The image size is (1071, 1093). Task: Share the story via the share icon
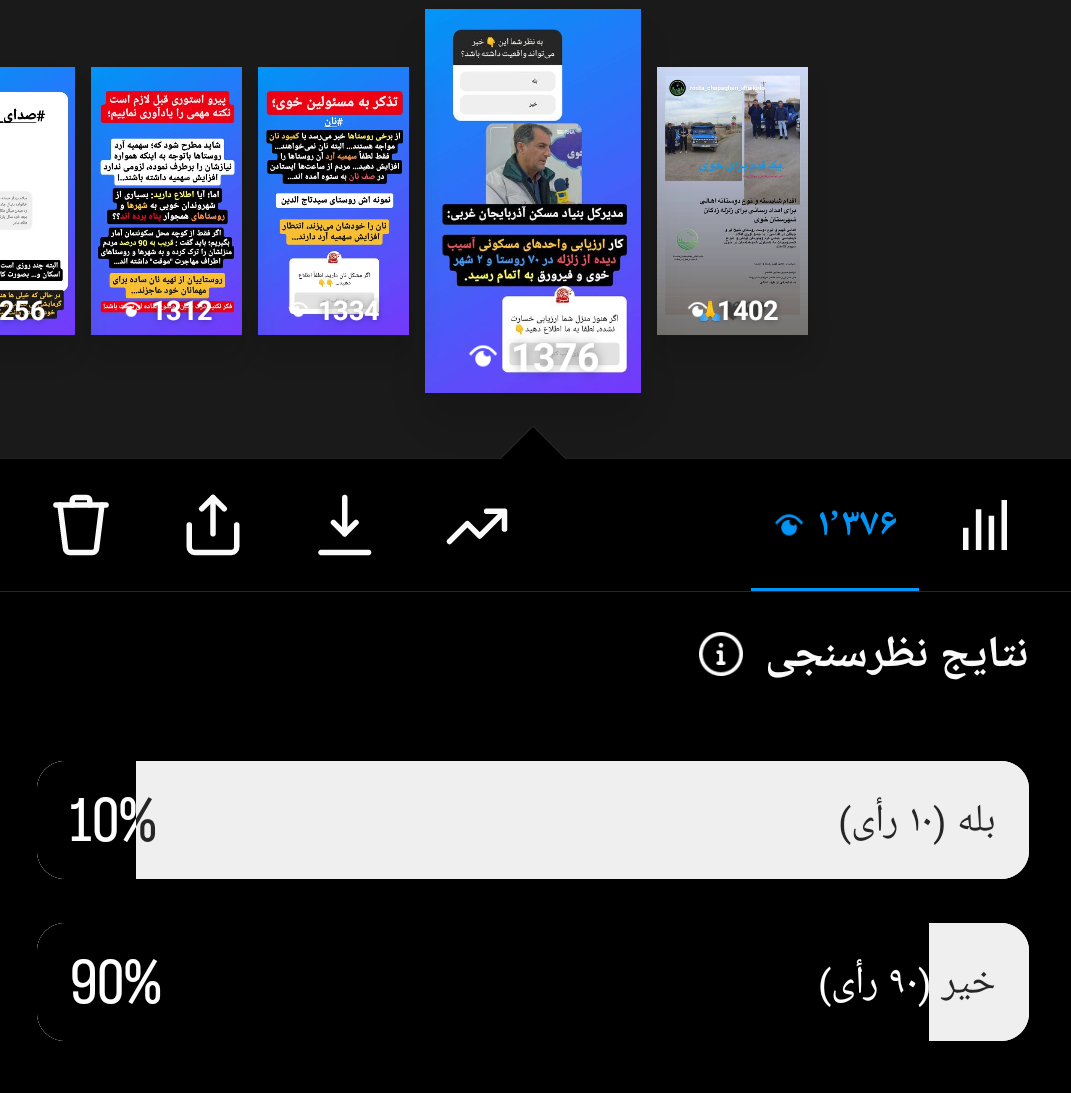click(213, 525)
